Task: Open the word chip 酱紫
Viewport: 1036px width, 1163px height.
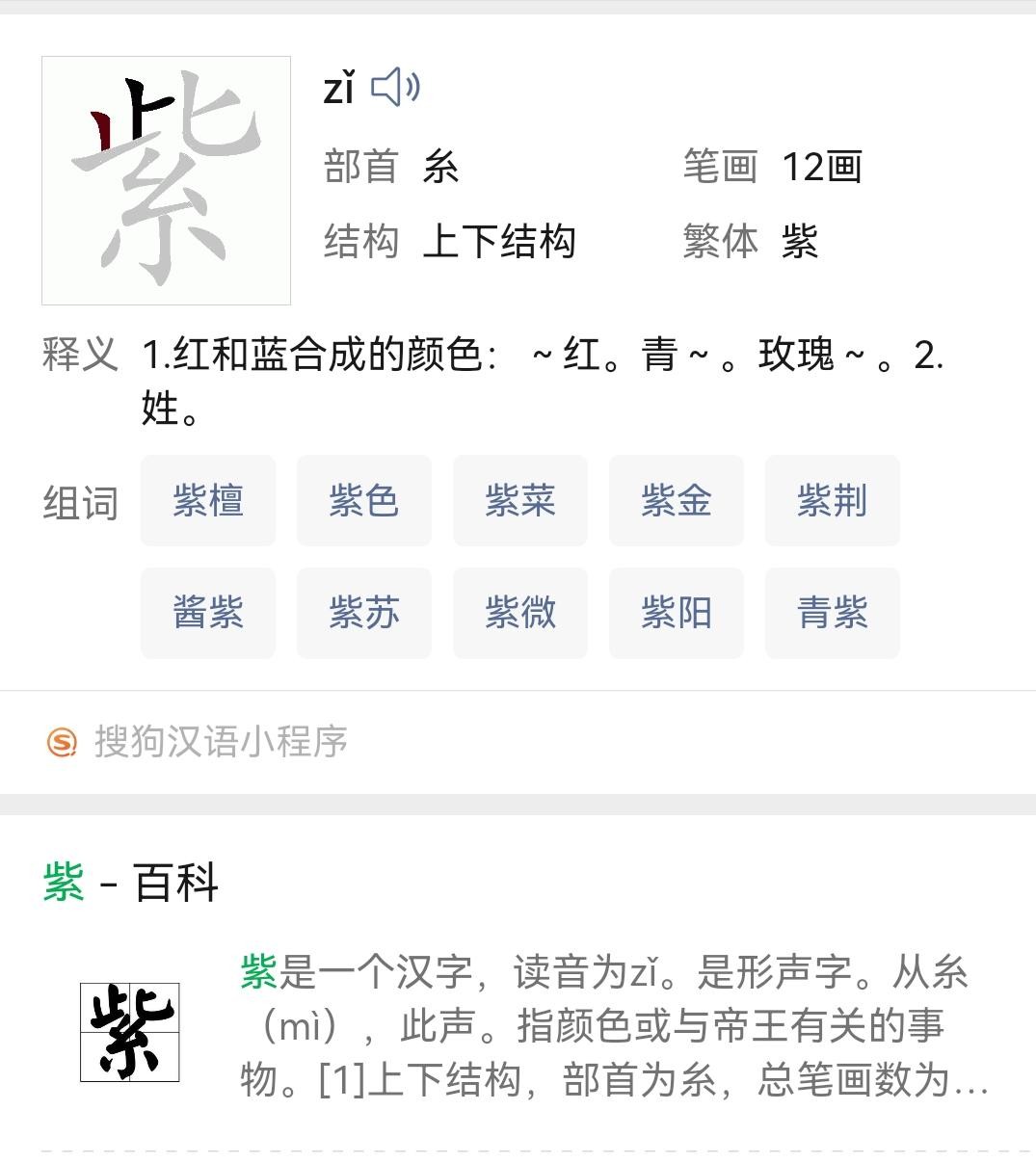Action: click(x=208, y=613)
